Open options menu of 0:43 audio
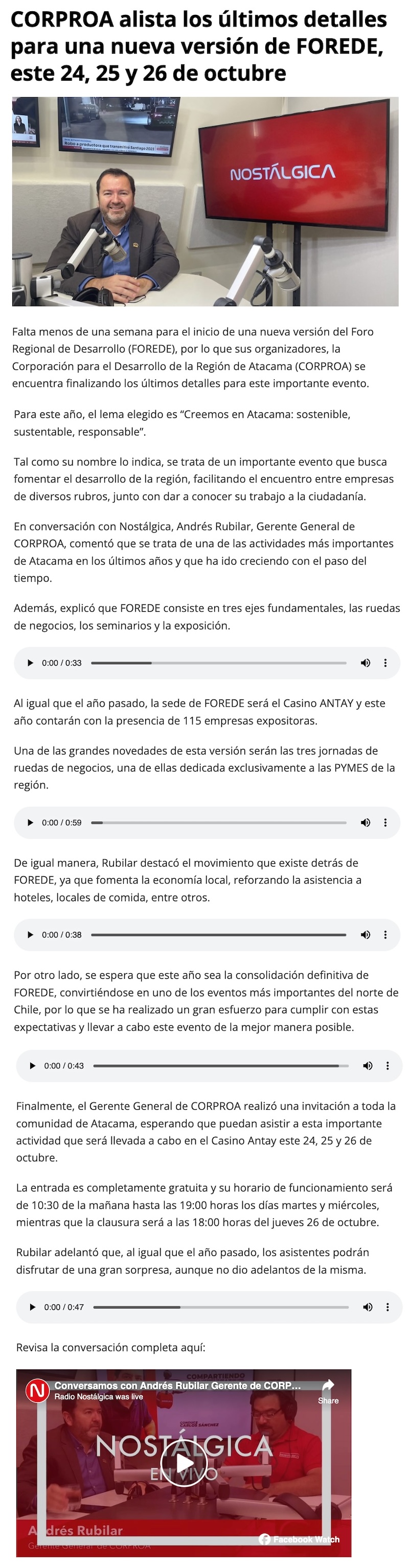Screen dimensions: 409x1568 click(388, 1065)
